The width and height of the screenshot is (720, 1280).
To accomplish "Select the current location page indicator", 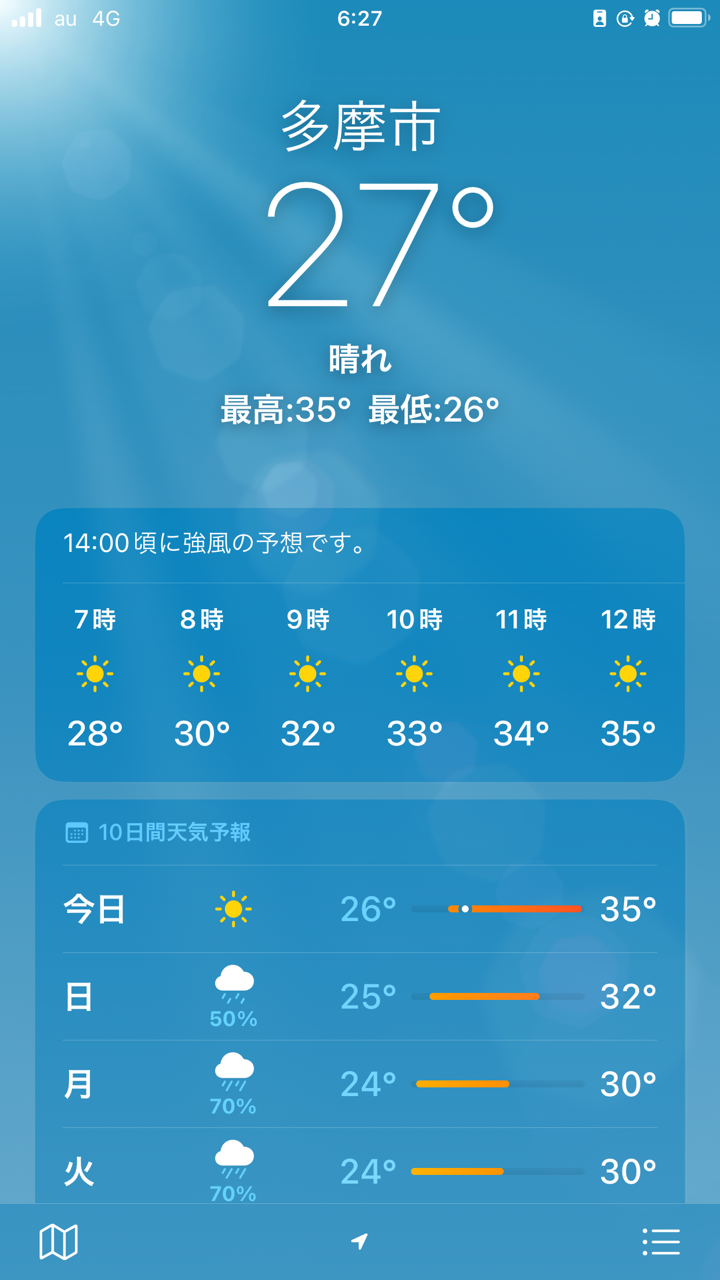I will [360, 1242].
